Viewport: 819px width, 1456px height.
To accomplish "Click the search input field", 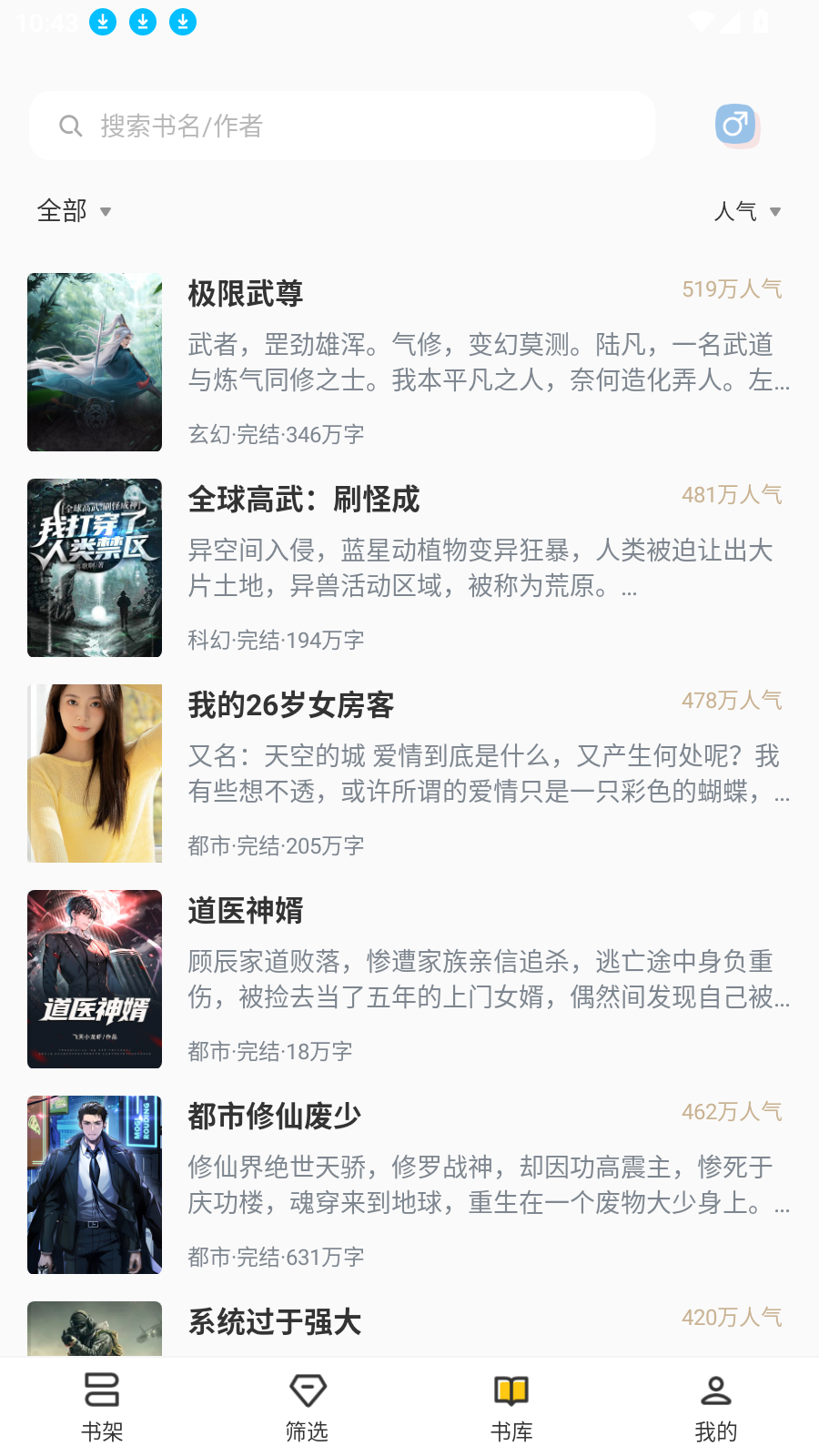I will (x=341, y=126).
